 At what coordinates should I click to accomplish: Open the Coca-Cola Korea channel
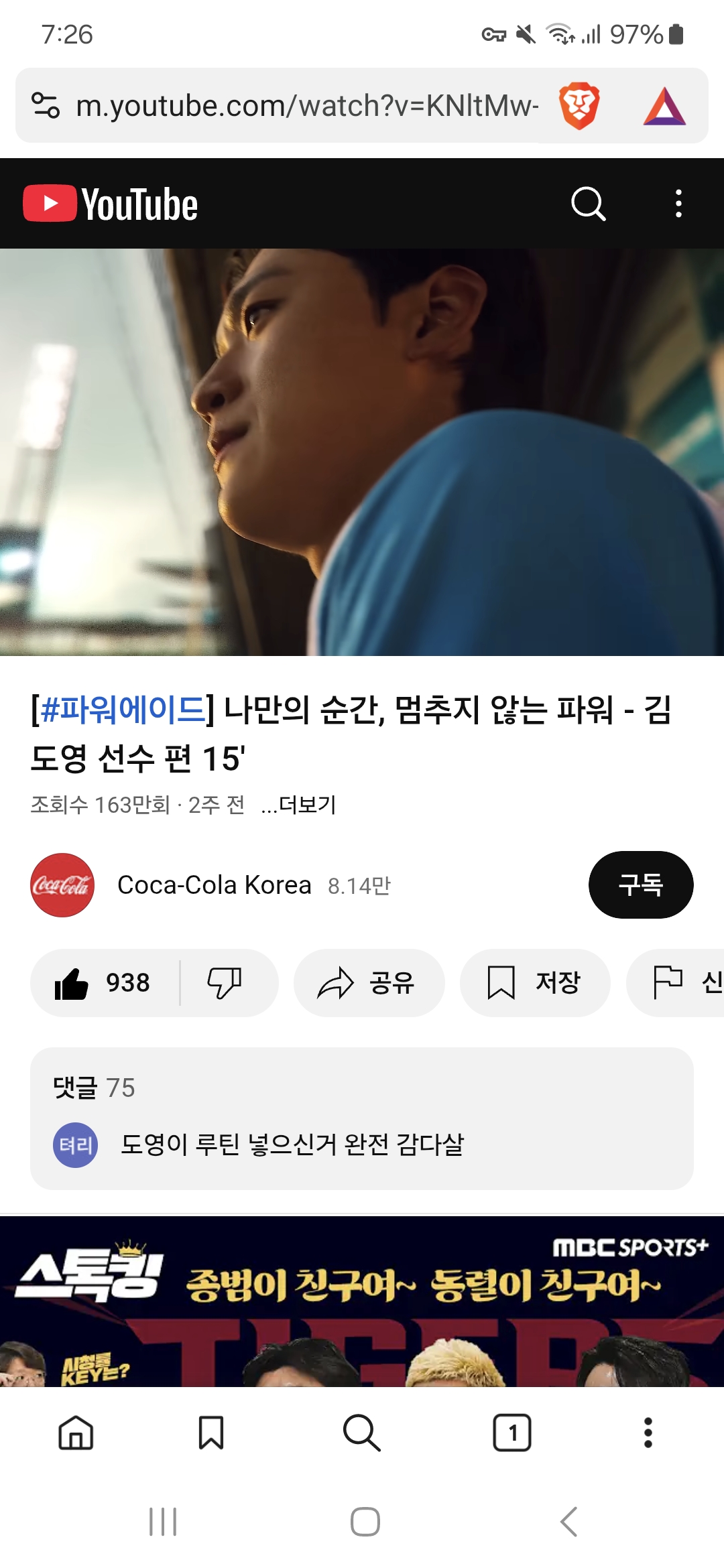213,885
